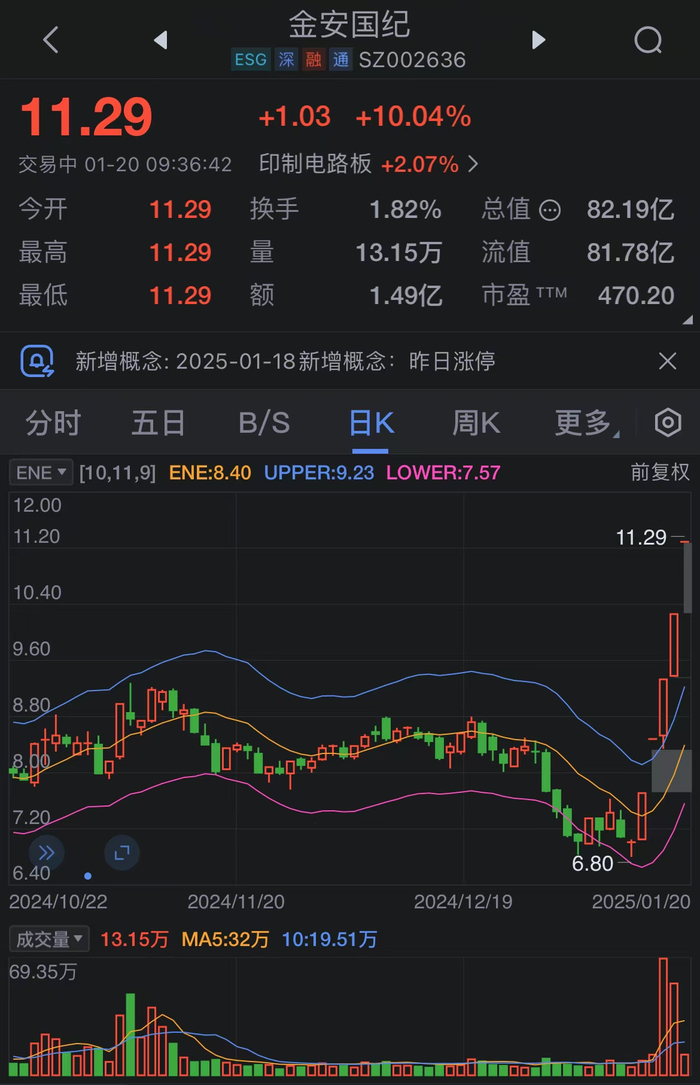The height and width of the screenshot is (1085, 700).
Task: Switch to the previous stock
Action: click(160, 40)
